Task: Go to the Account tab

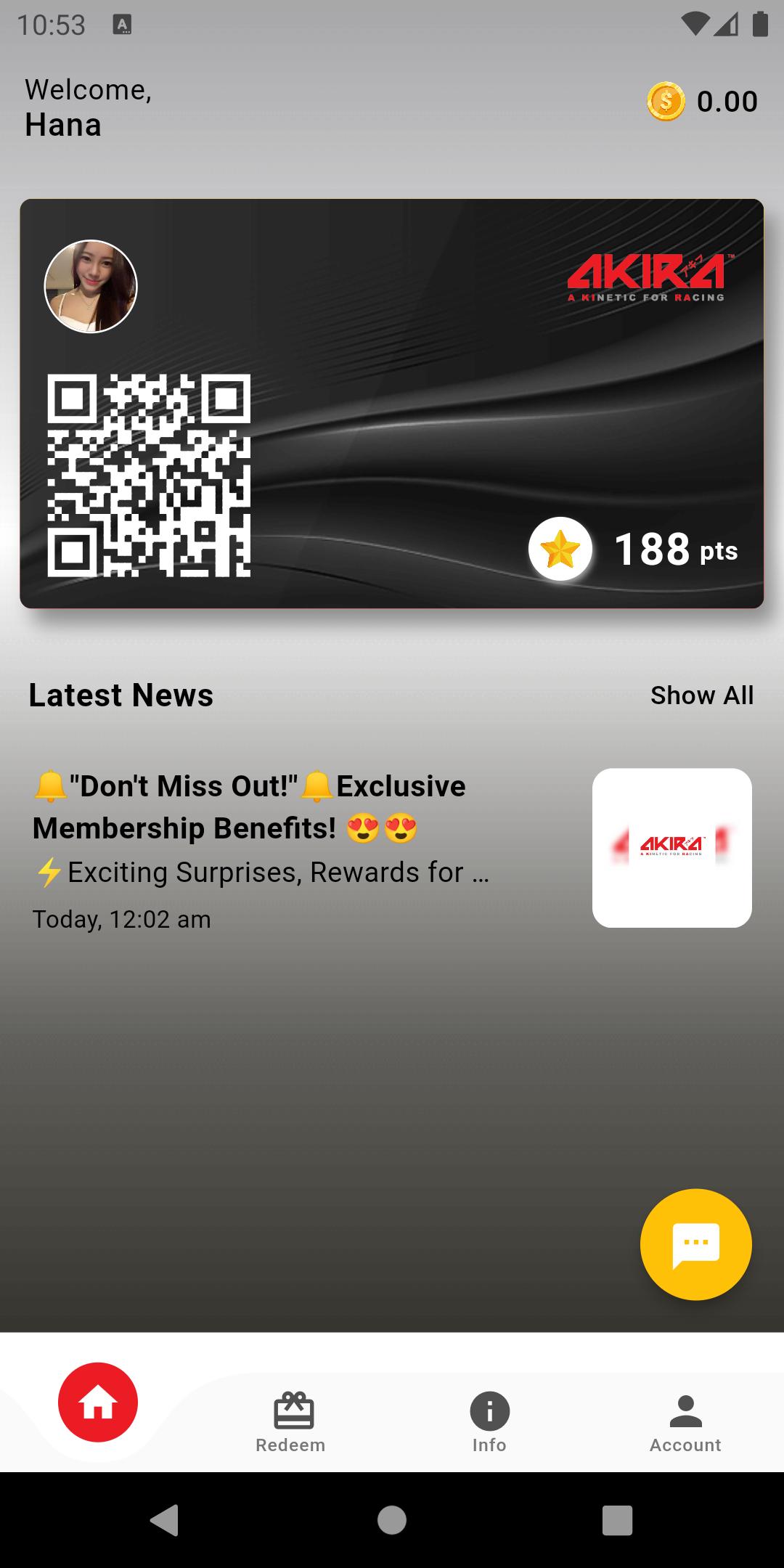Action: pyautogui.click(x=685, y=1423)
